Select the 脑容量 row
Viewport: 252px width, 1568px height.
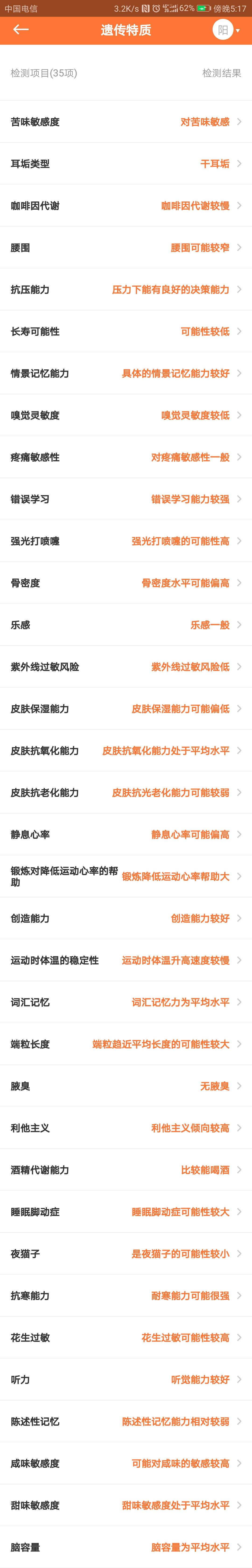click(x=126, y=1547)
